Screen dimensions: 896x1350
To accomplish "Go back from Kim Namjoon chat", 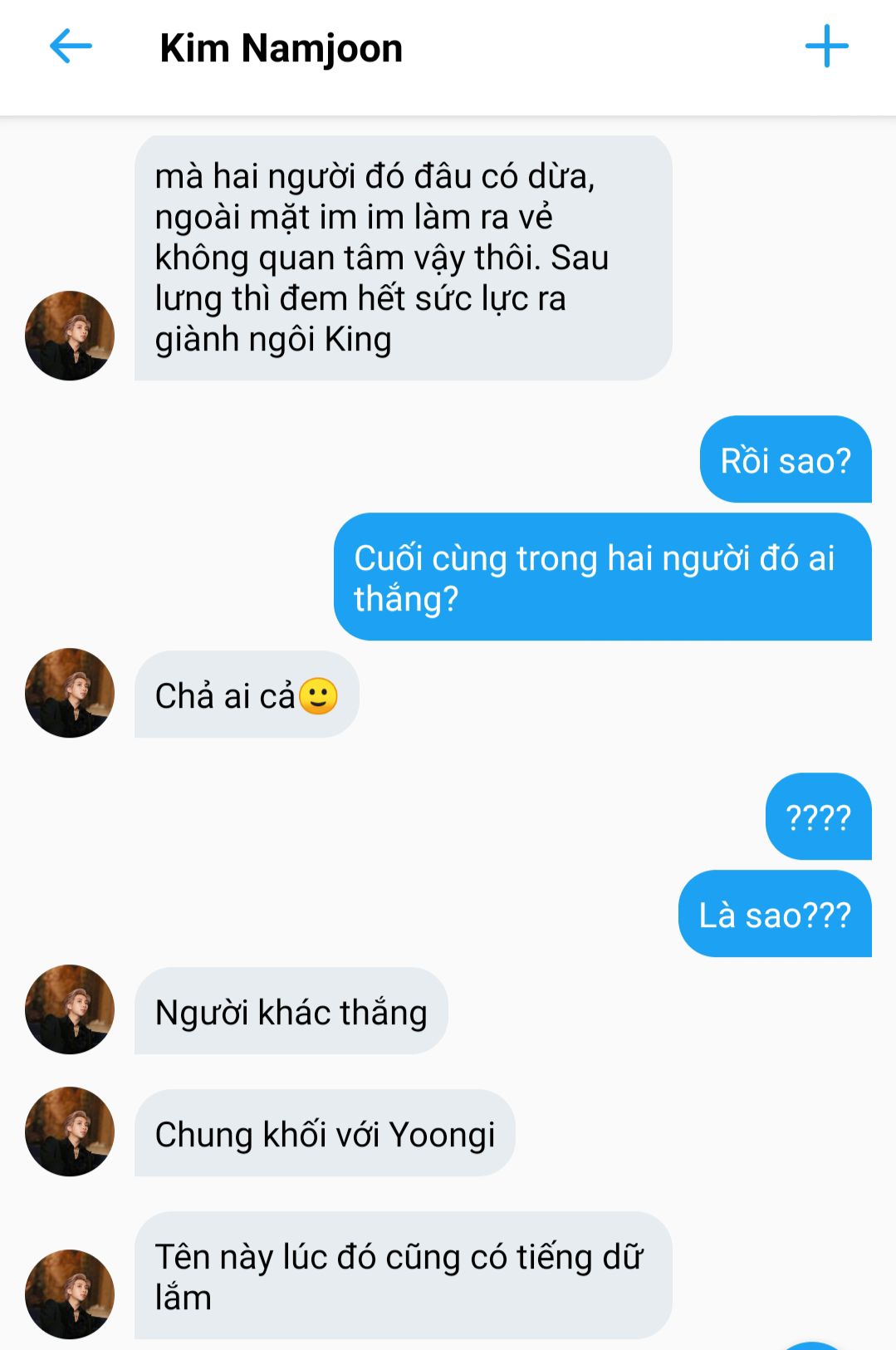I will (71, 47).
